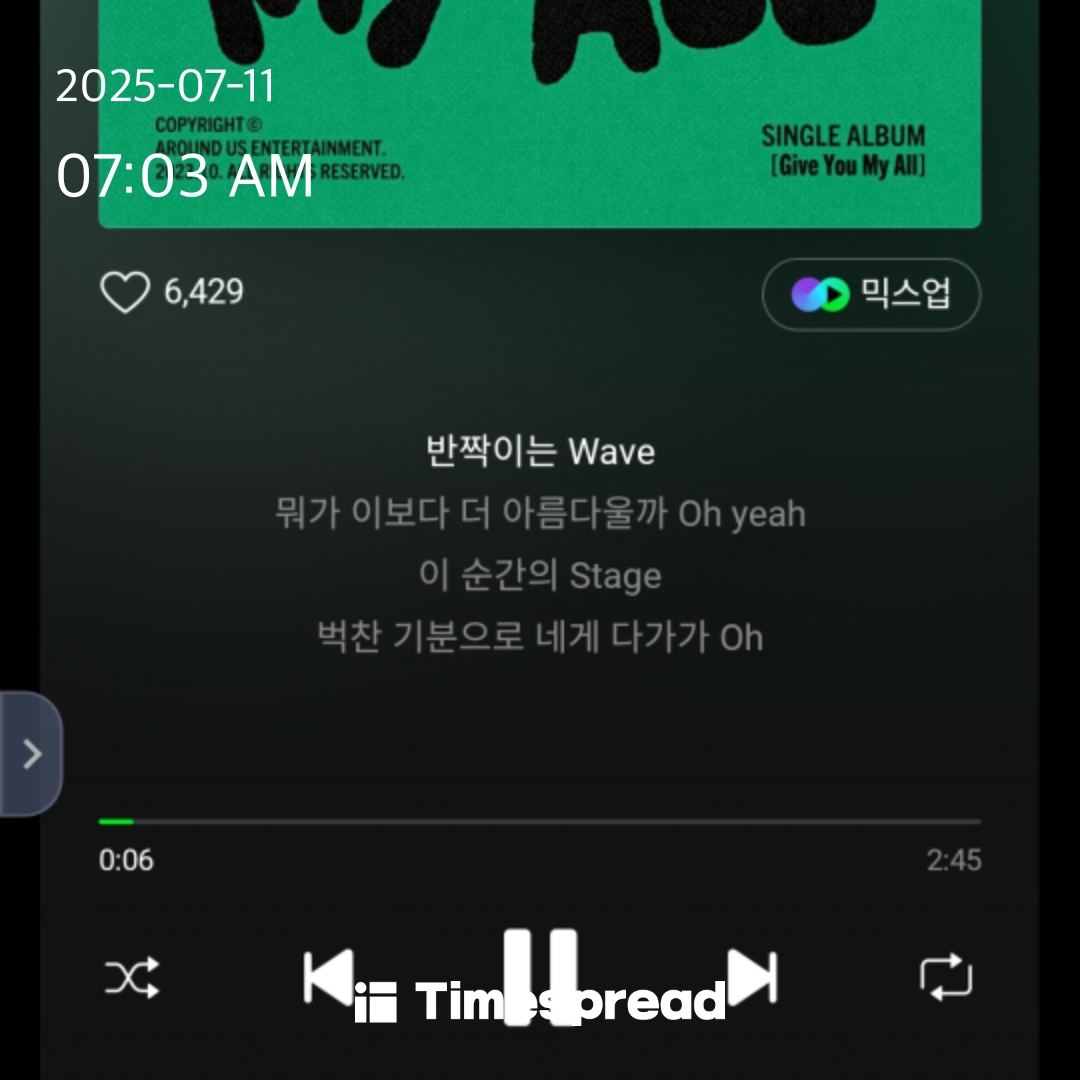Viewport: 1080px width, 1080px height.
Task: Pause the current song
Action: pos(540,975)
